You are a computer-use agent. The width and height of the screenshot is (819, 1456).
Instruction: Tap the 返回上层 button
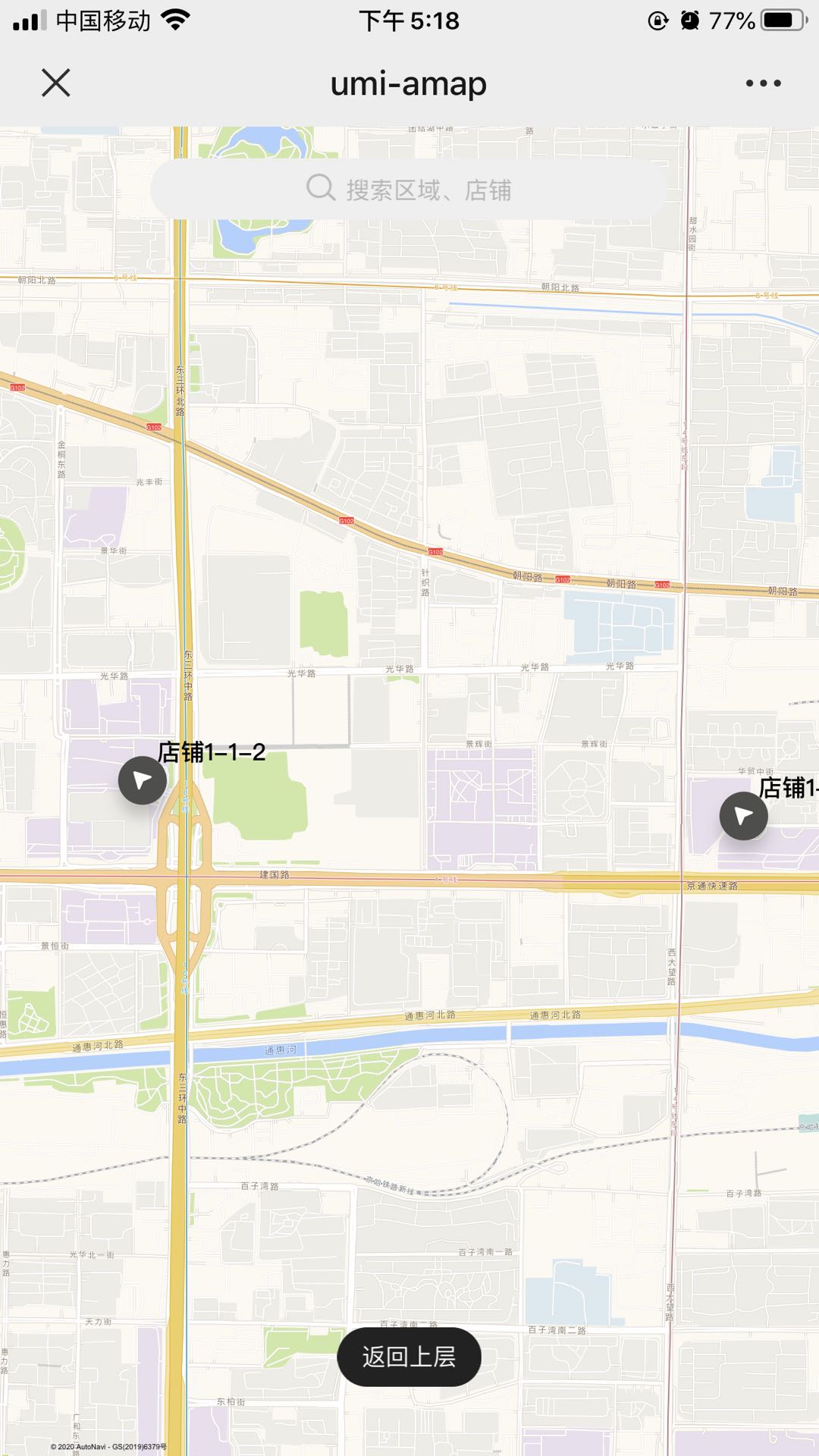point(409,1357)
